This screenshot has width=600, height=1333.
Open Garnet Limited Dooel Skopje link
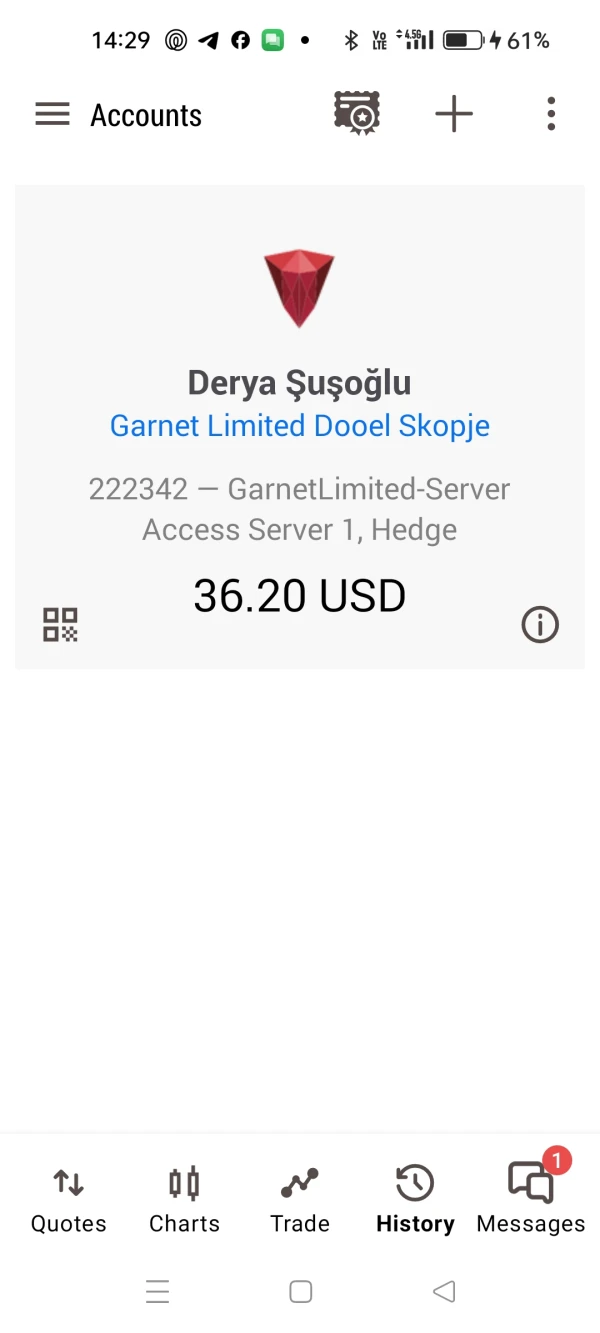coord(299,425)
